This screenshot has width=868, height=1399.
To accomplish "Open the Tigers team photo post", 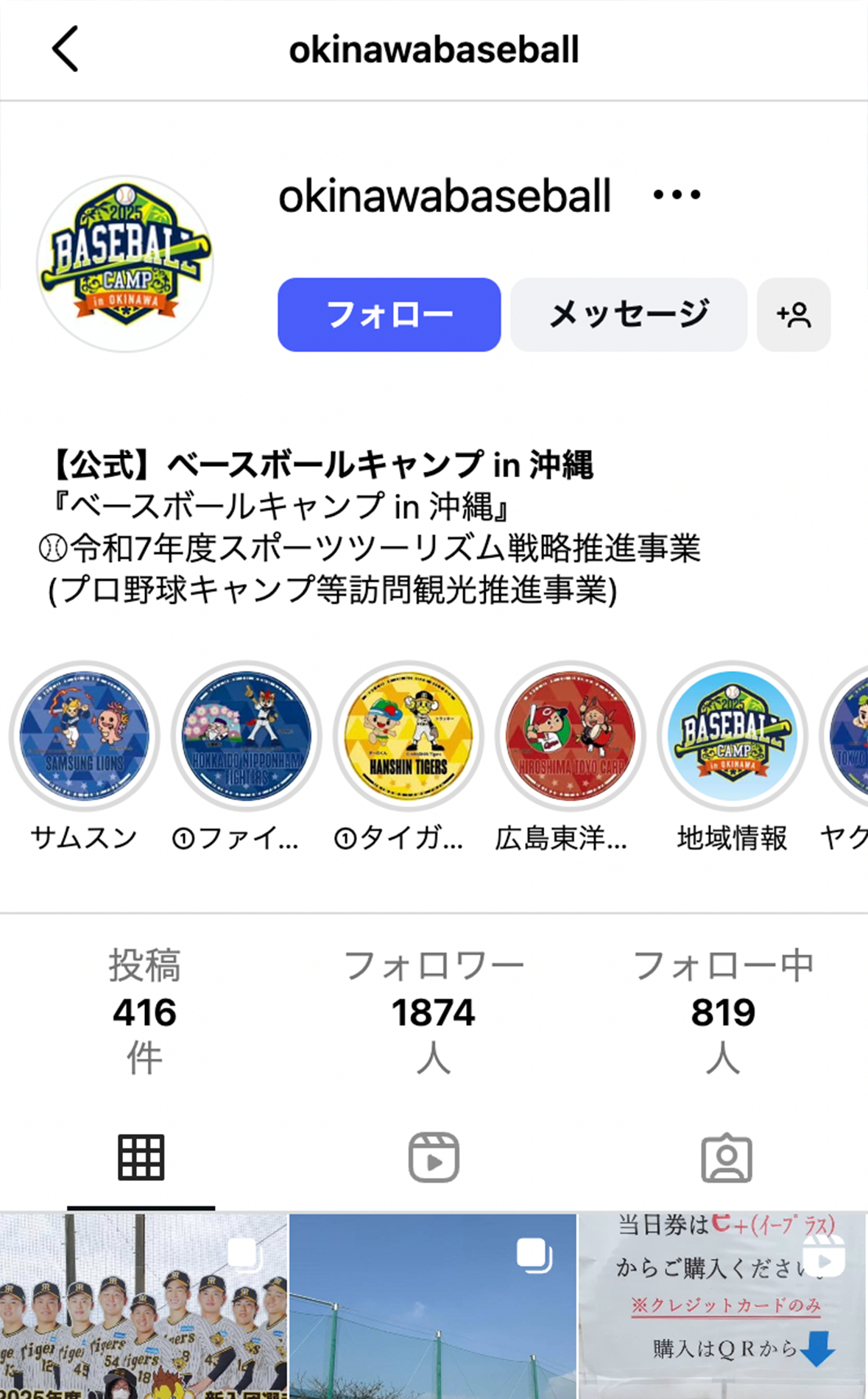I will pos(144,1325).
